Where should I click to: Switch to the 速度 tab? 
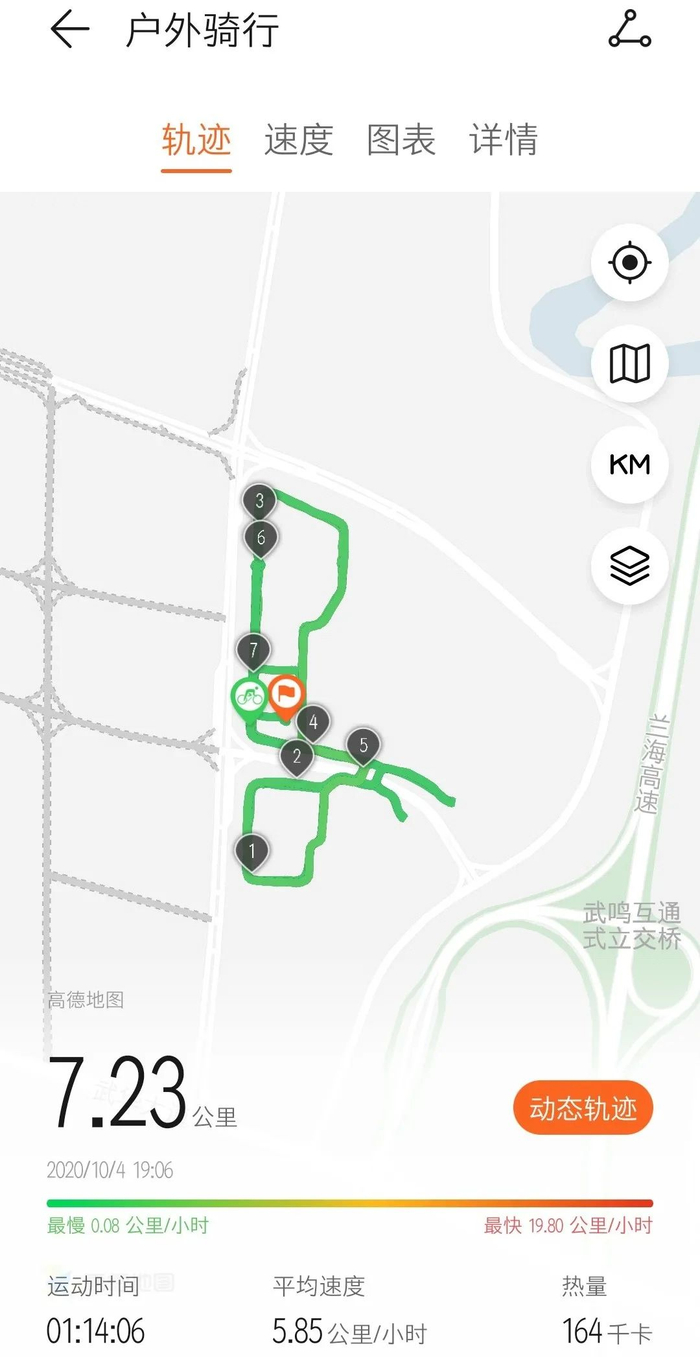pyautogui.click(x=298, y=140)
